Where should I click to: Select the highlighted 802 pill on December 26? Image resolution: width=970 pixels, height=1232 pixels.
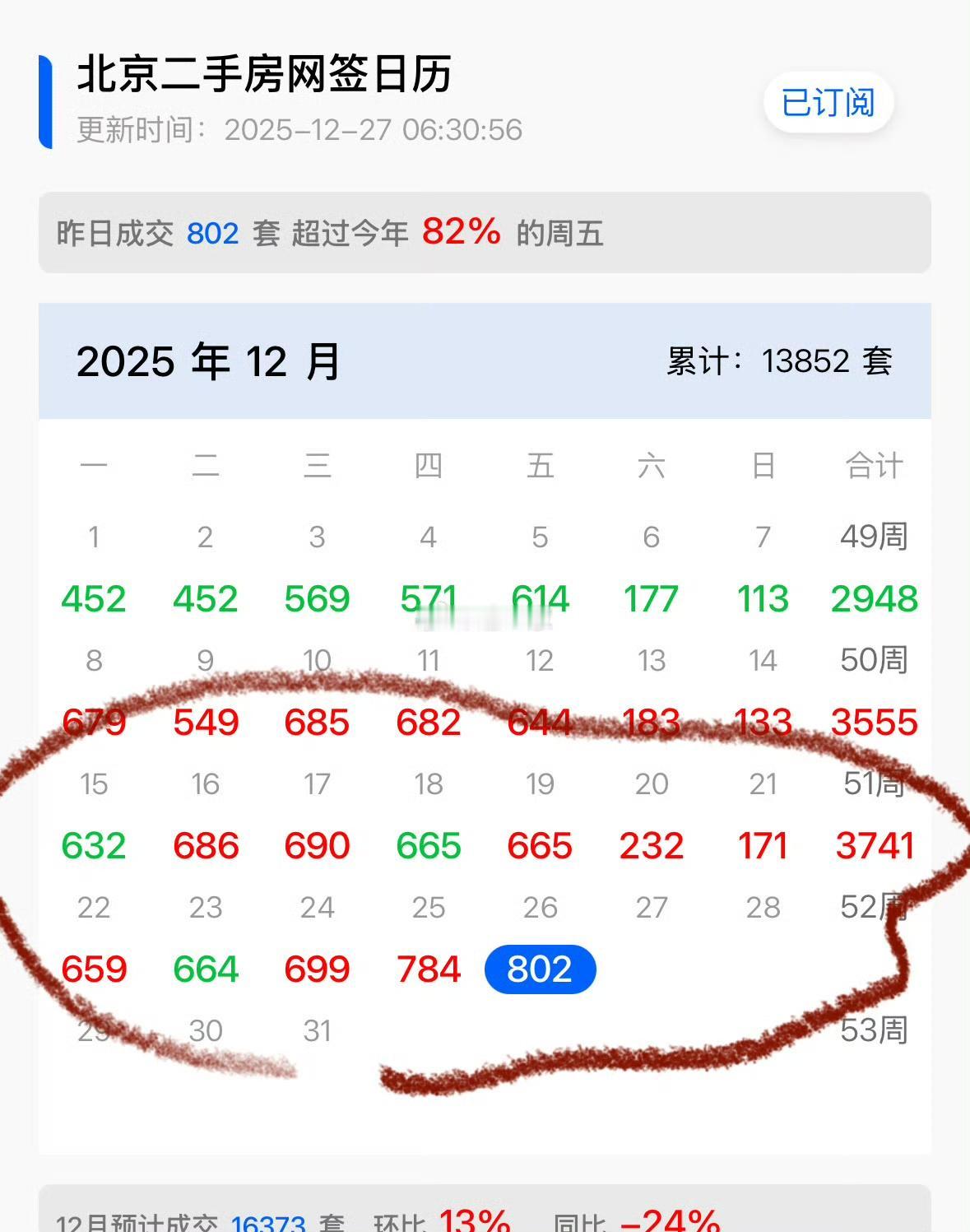point(539,969)
